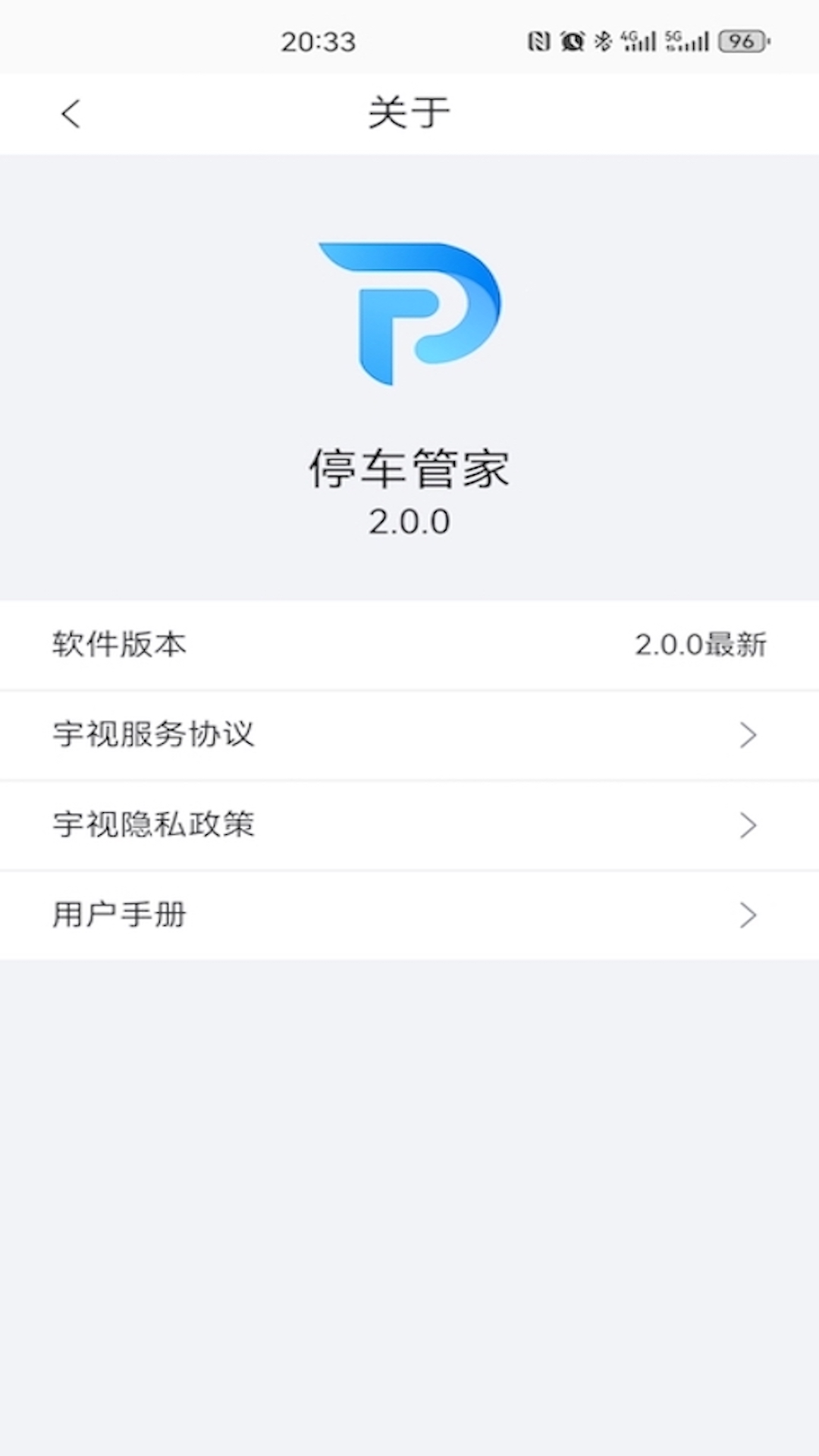The image size is (819, 1456).
Task: Expand the 宇视隐私政策 row chevron
Action: [748, 825]
